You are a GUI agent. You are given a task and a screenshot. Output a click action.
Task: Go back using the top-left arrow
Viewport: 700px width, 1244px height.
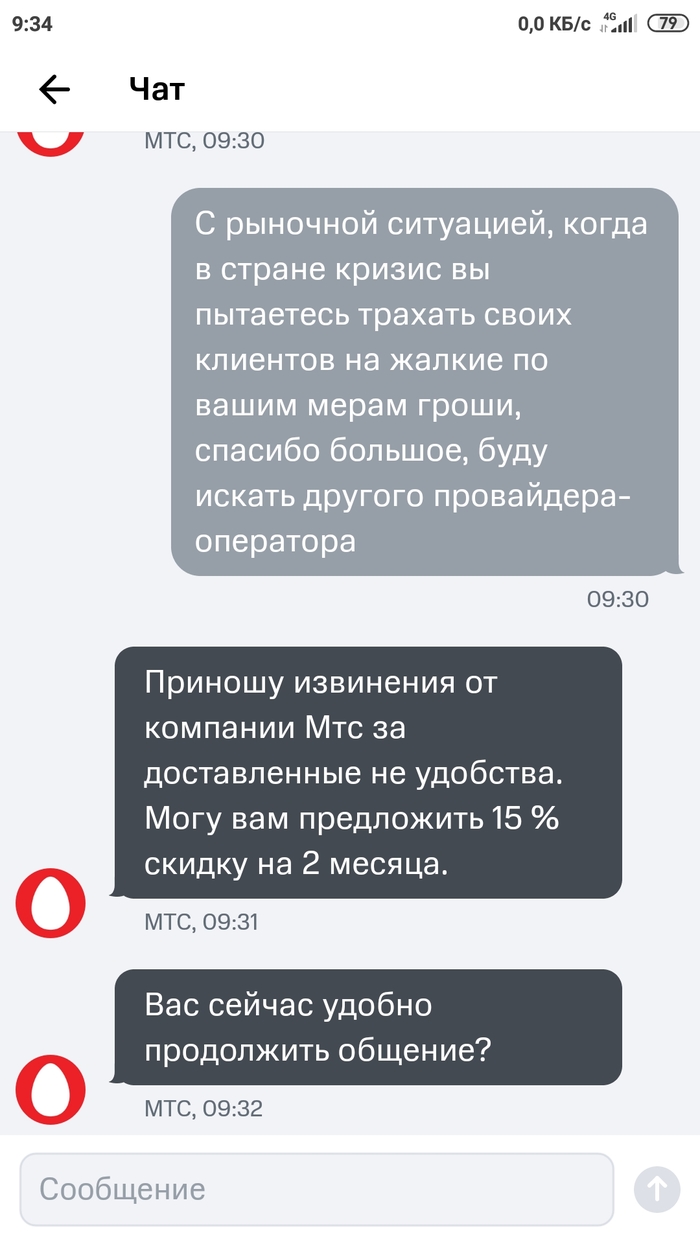[54, 90]
